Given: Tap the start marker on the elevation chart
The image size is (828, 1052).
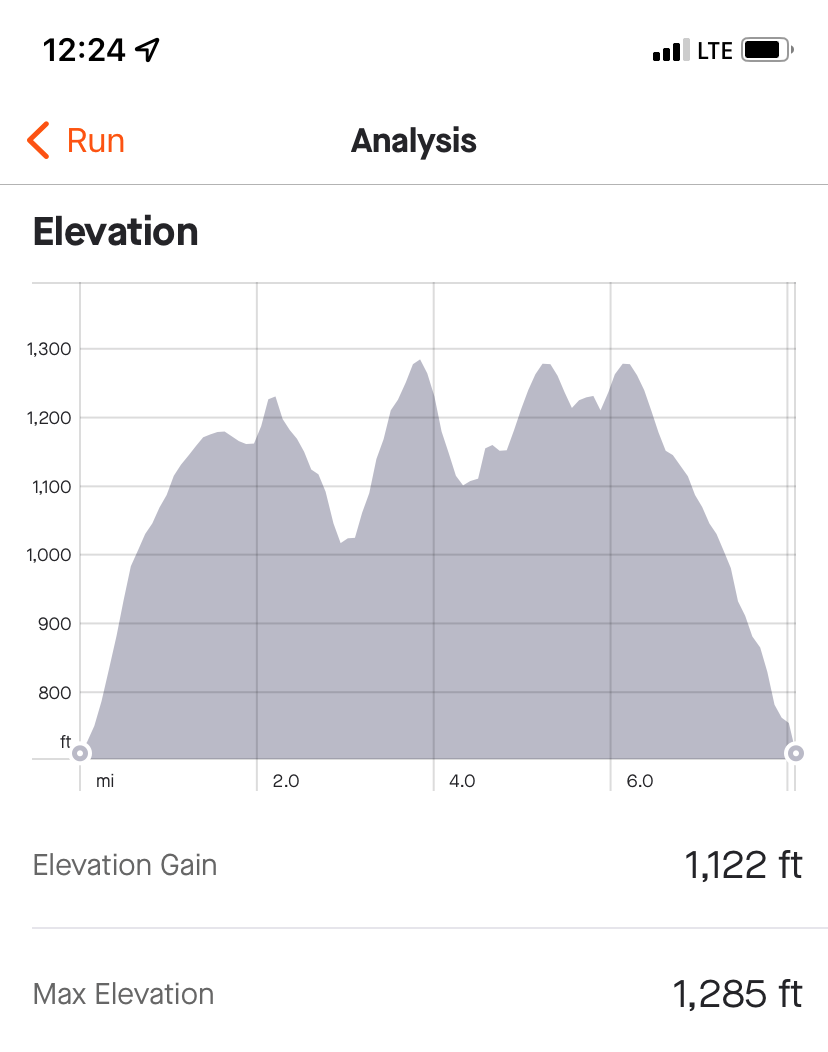Looking at the screenshot, I should pos(81,753).
